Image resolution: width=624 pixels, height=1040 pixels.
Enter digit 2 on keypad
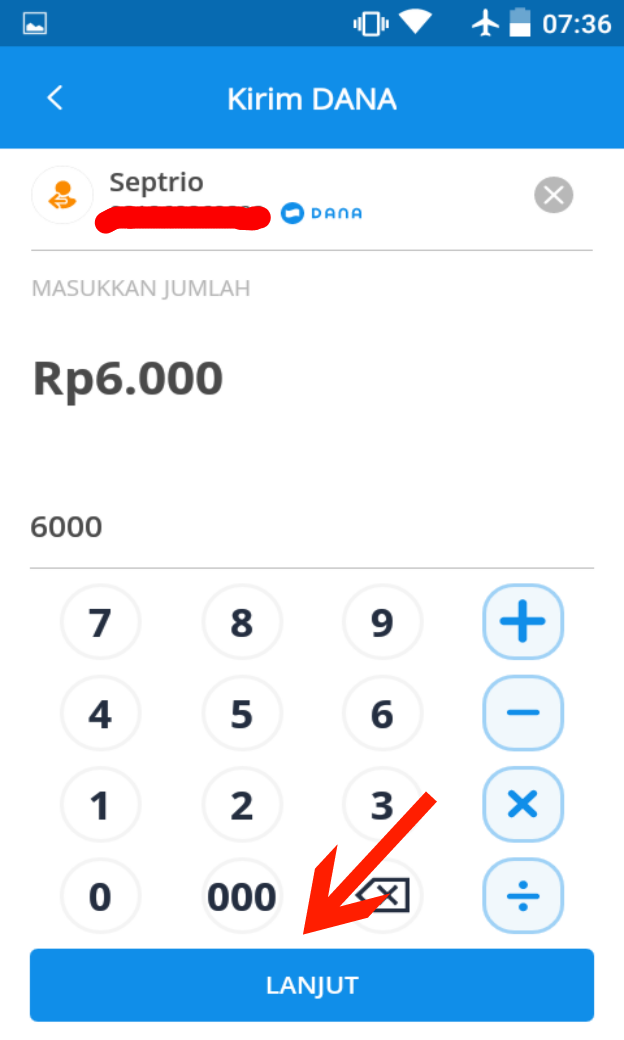[x=242, y=805]
